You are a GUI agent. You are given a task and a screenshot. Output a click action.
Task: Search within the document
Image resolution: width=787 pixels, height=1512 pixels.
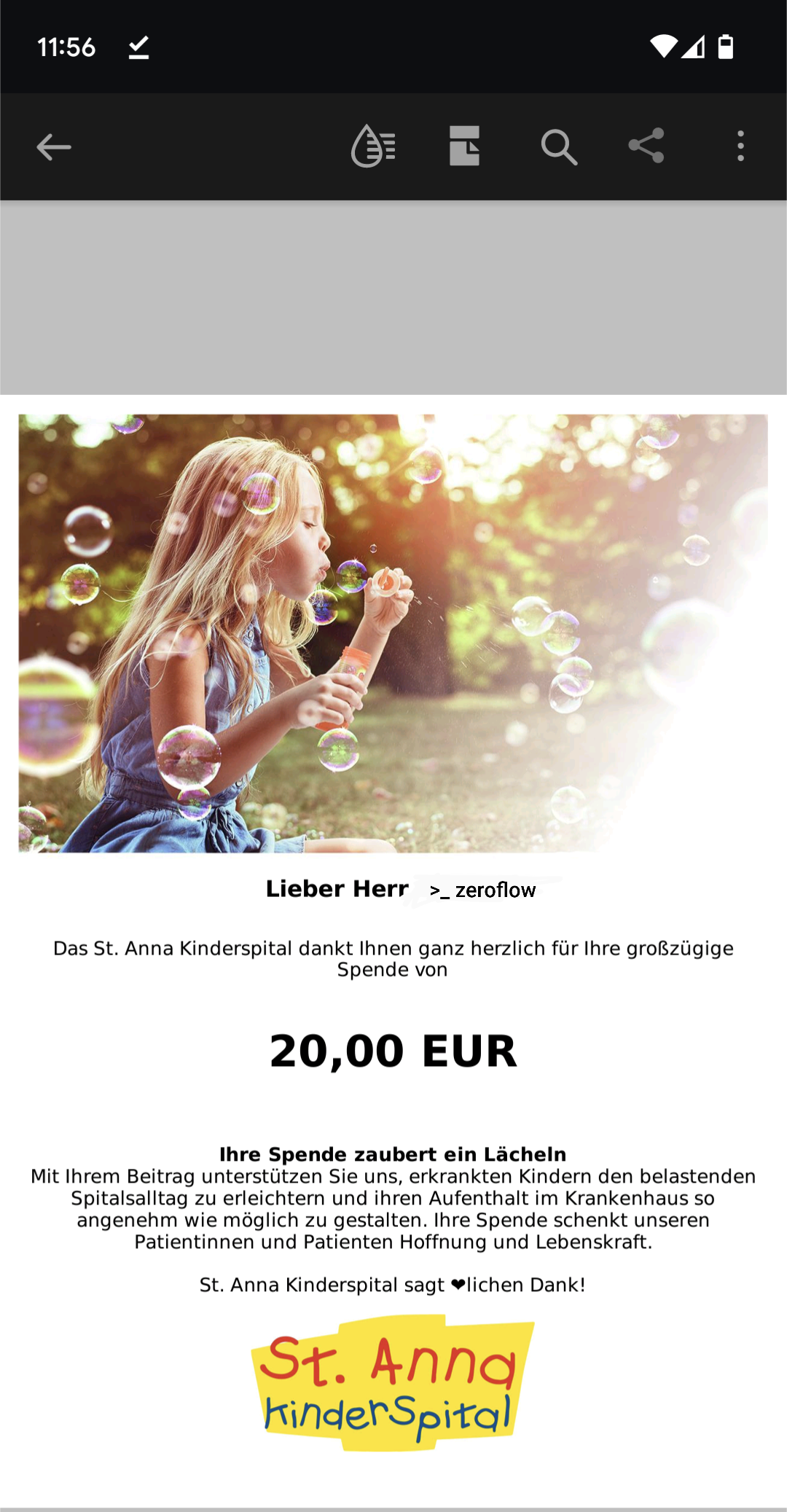click(559, 147)
